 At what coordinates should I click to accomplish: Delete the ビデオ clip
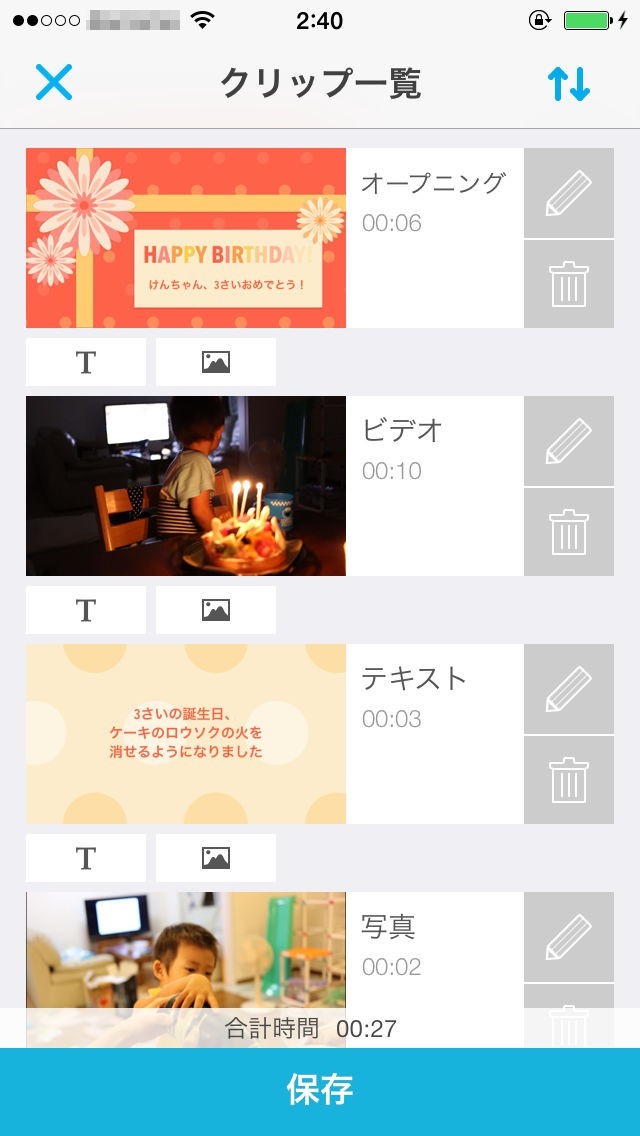(x=568, y=532)
